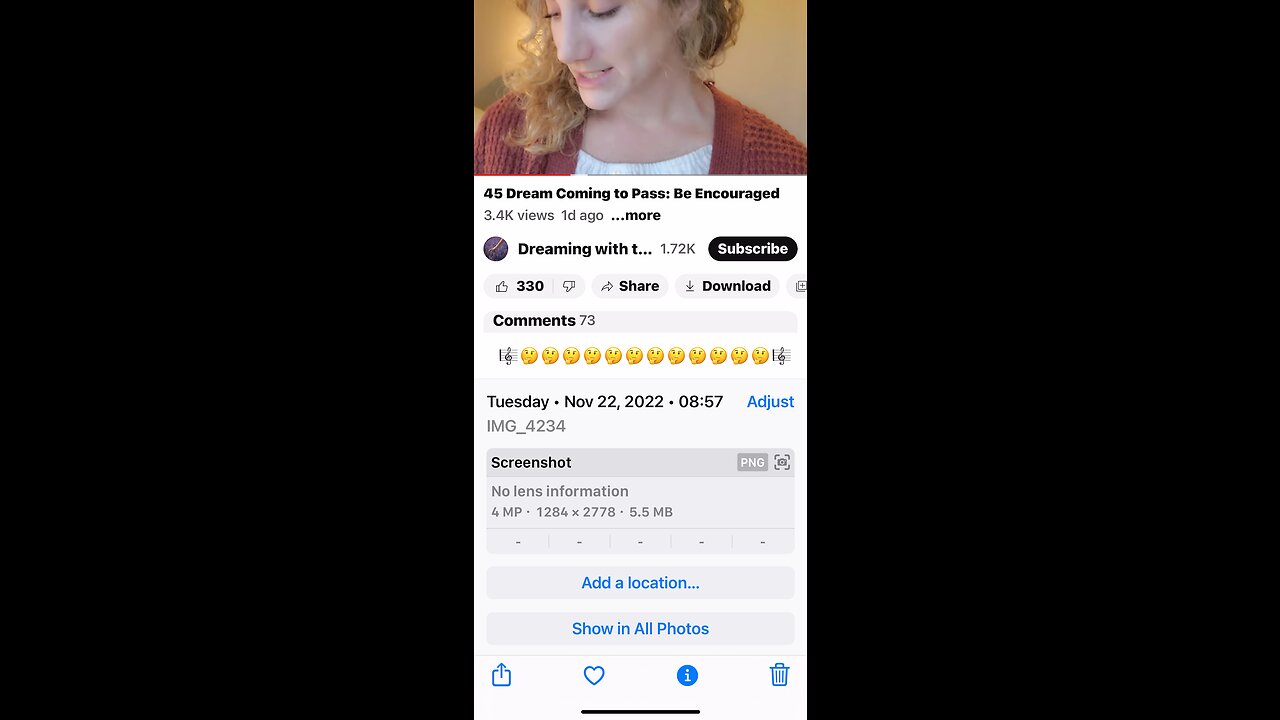Open the share sheet
This screenshot has height=720, width=1280.
point(502,676)
